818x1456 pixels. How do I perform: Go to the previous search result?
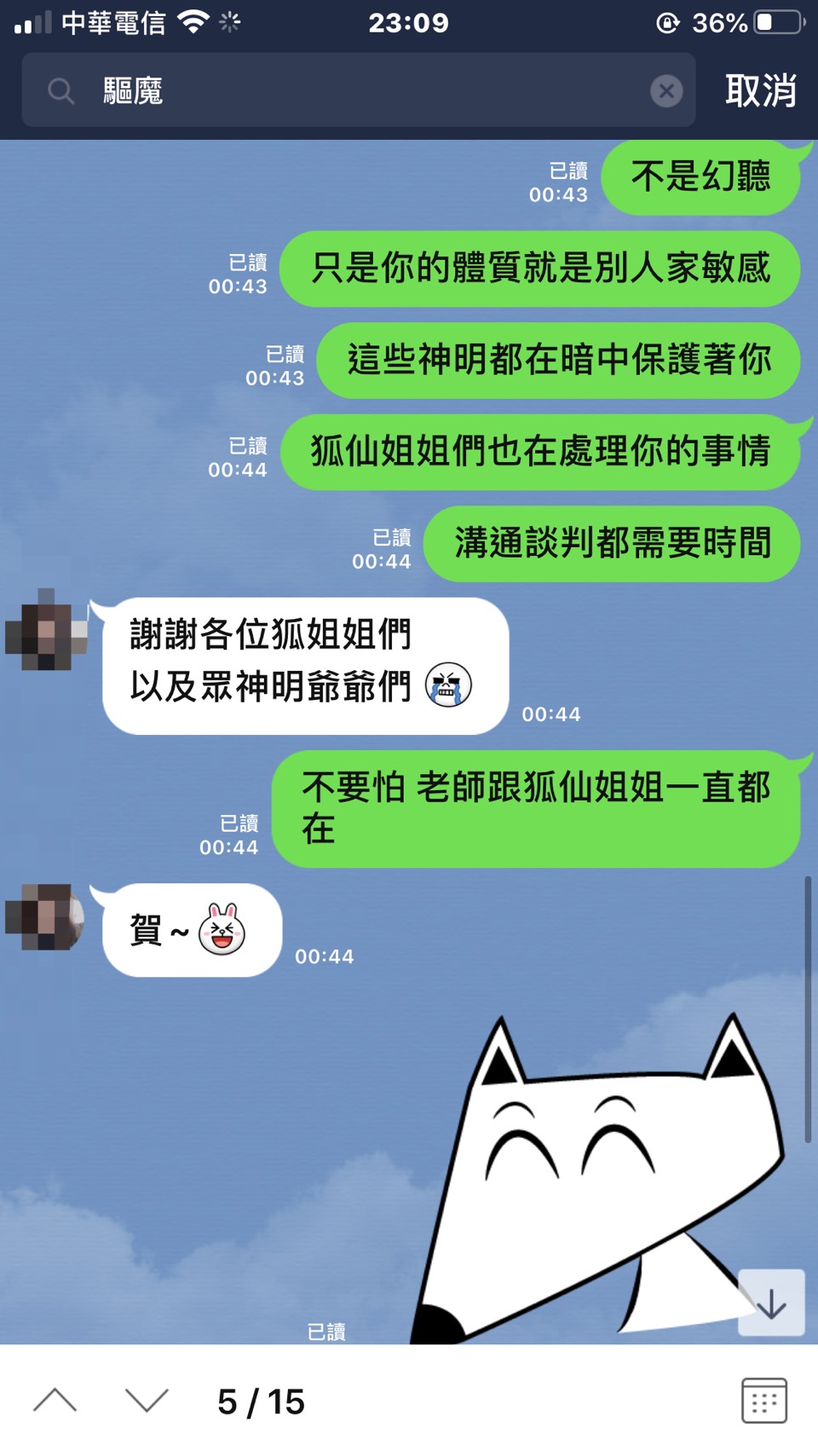[55, 1401]
